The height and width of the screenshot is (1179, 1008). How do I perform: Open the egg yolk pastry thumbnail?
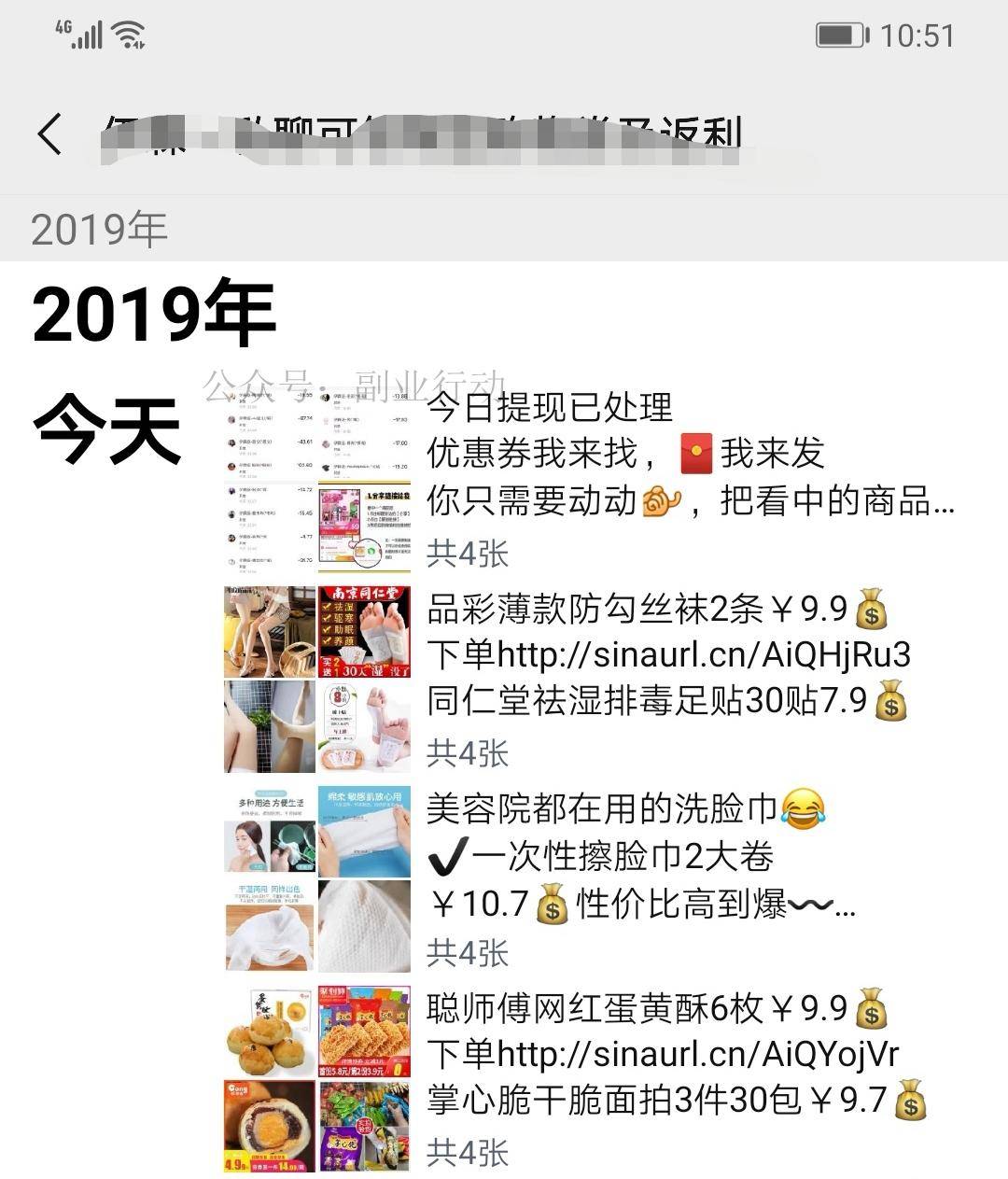coord(267,1027)
